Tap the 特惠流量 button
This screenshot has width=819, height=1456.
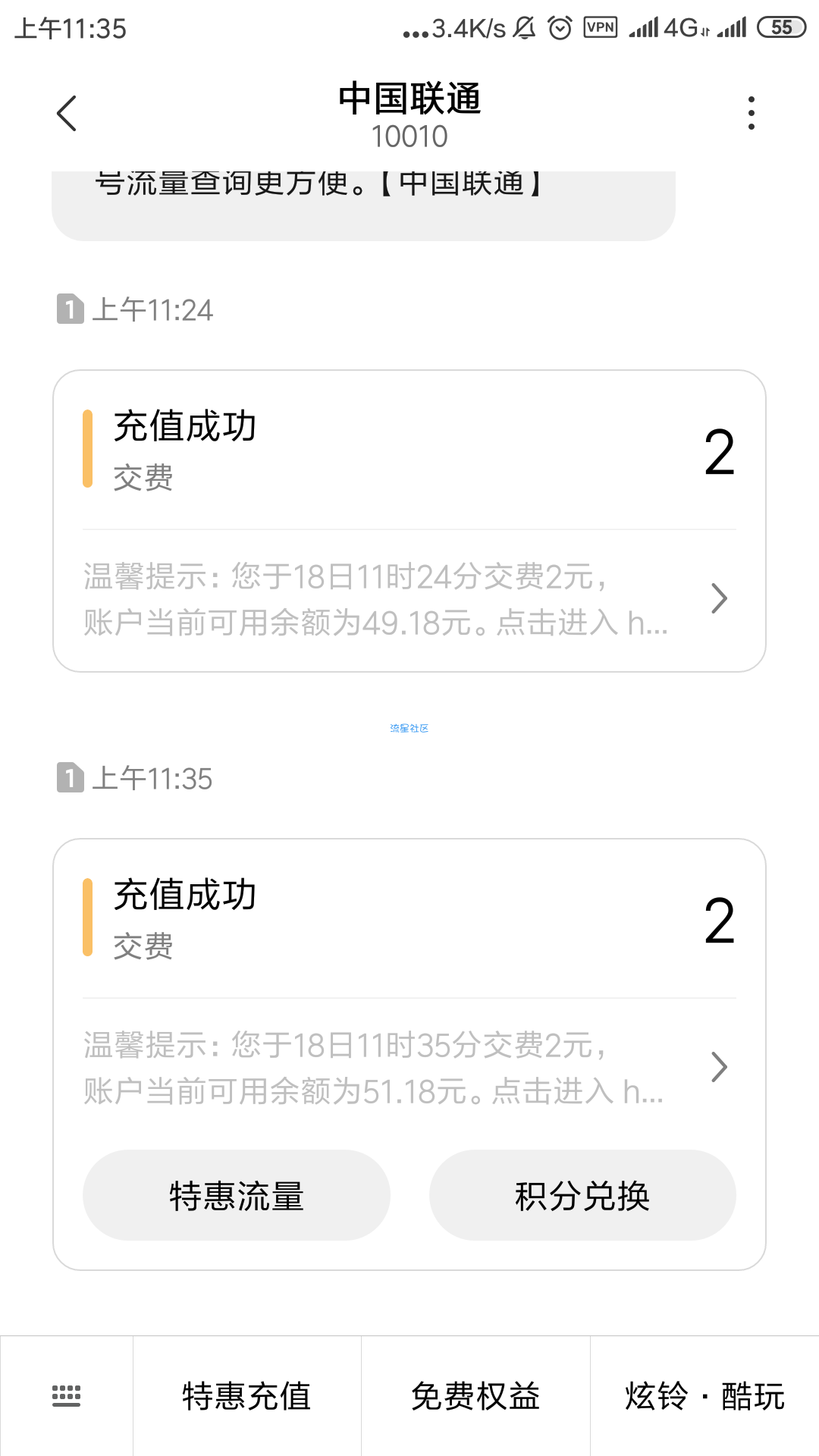237,1195
